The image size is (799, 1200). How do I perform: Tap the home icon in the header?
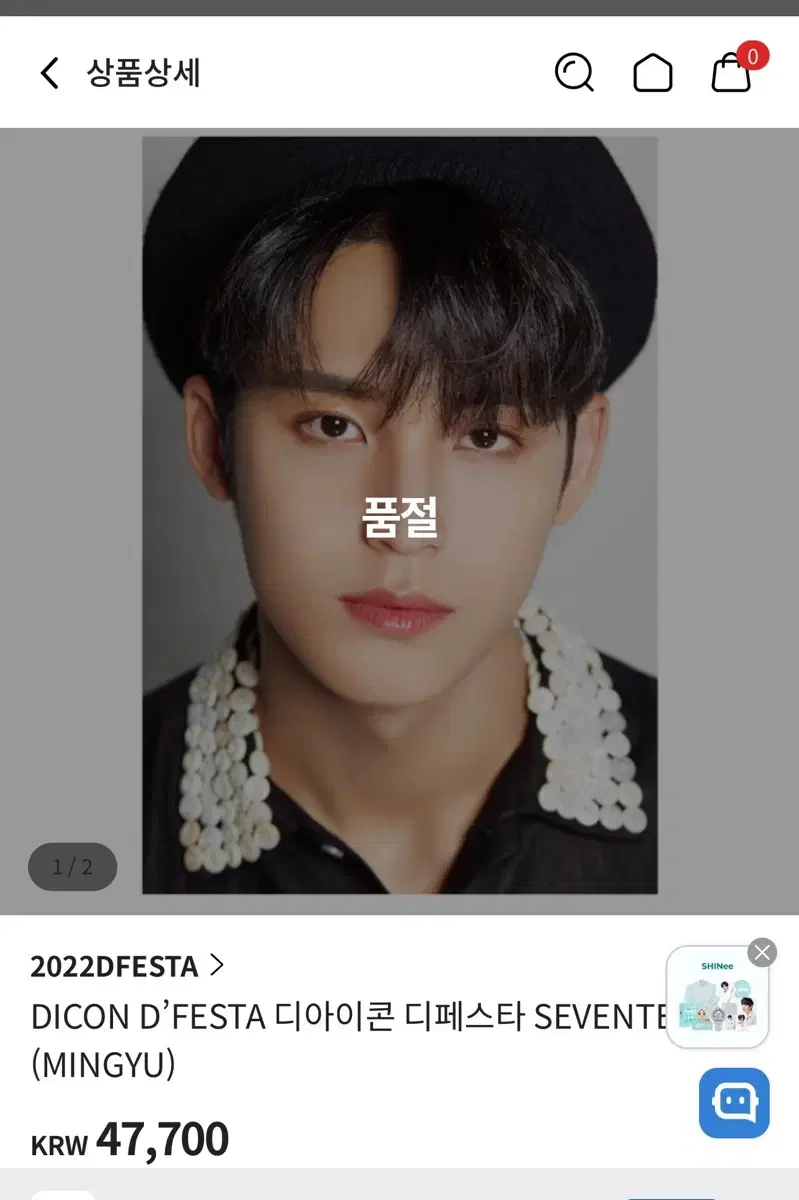[652, 73]
